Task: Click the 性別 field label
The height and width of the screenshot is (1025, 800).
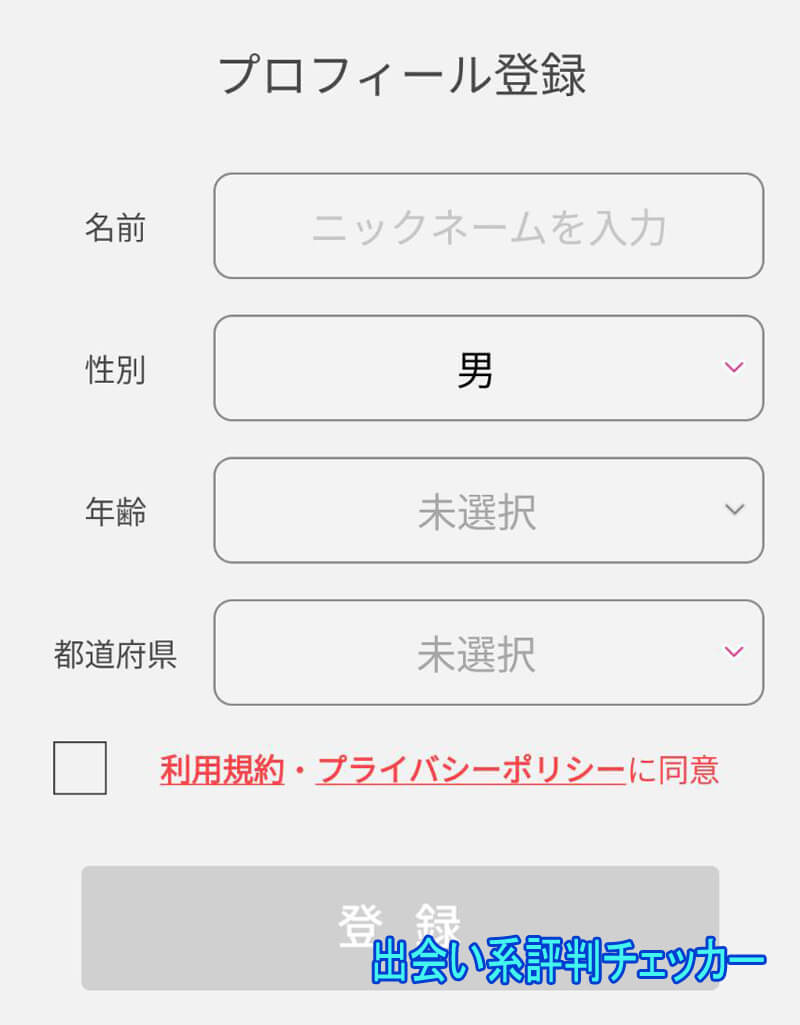Action: (113, 370)
